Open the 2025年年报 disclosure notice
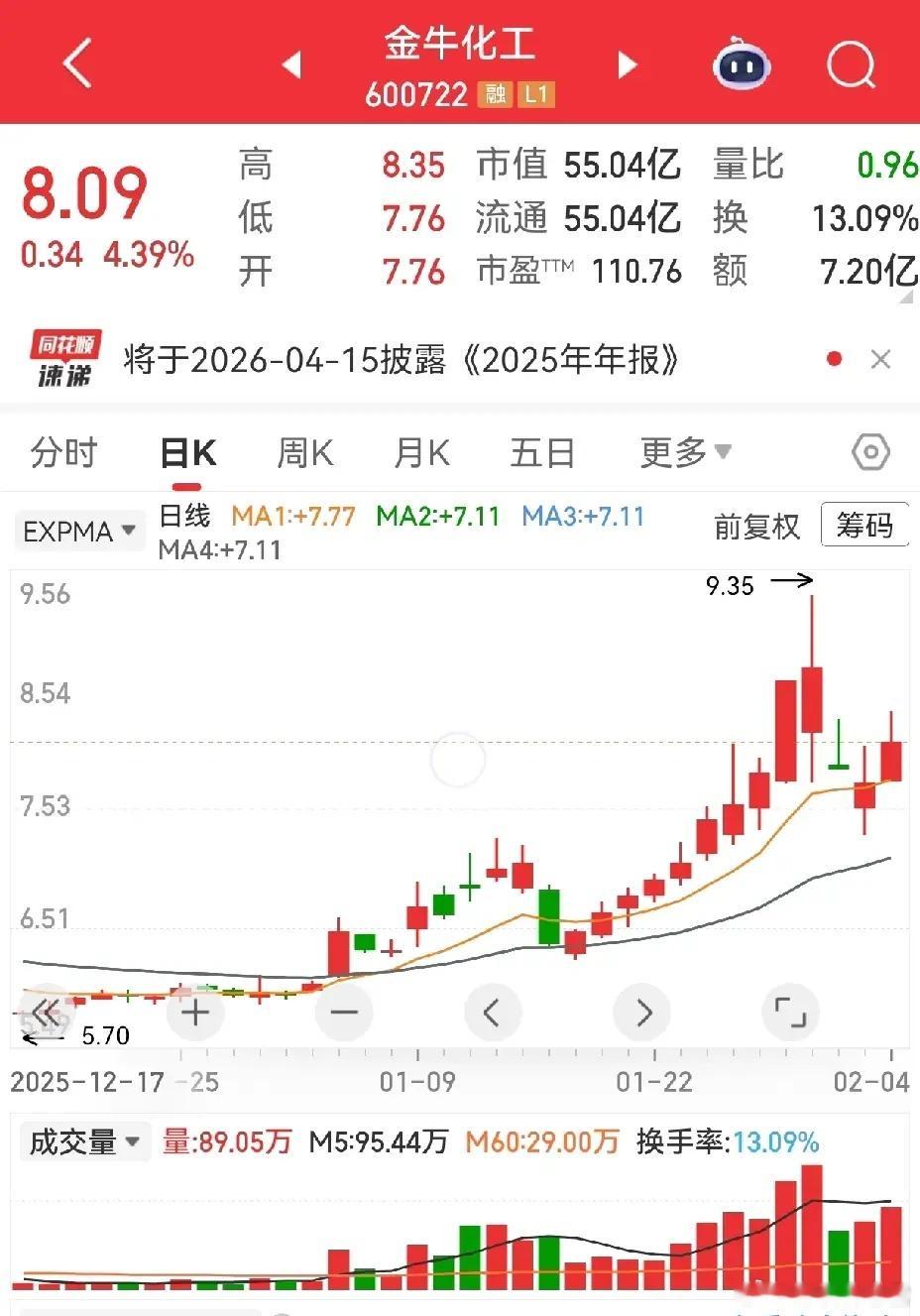 pos(401,360)
